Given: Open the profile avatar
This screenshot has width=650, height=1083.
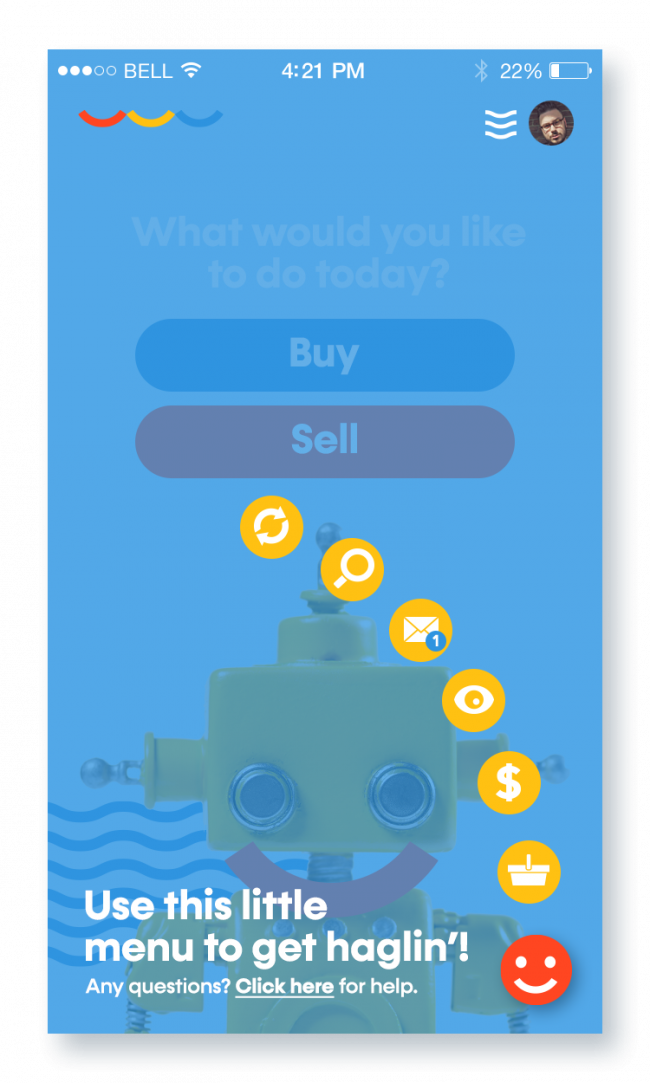Looking at the screenshot, I should click(x=551, y=123).
